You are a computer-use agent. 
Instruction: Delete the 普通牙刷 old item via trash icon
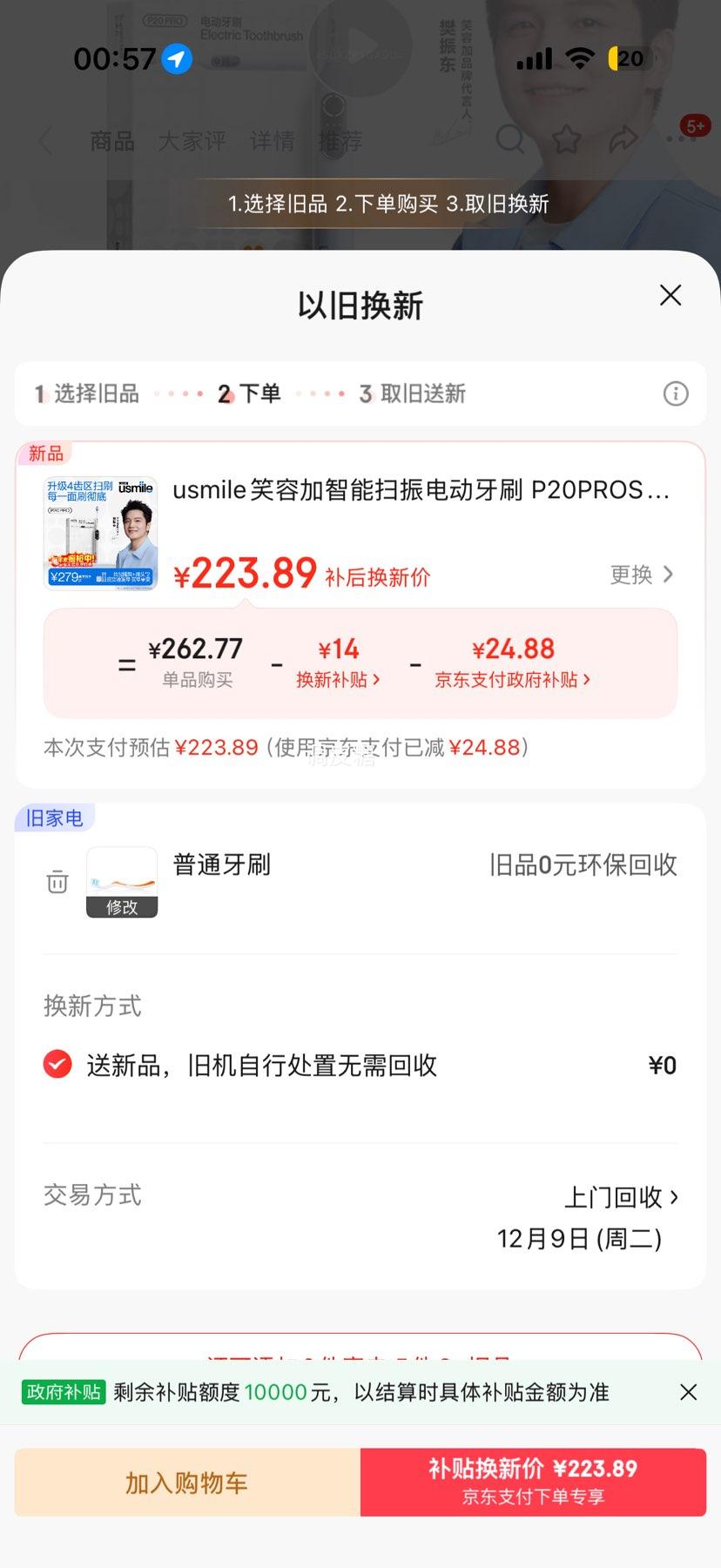point(57,882)
